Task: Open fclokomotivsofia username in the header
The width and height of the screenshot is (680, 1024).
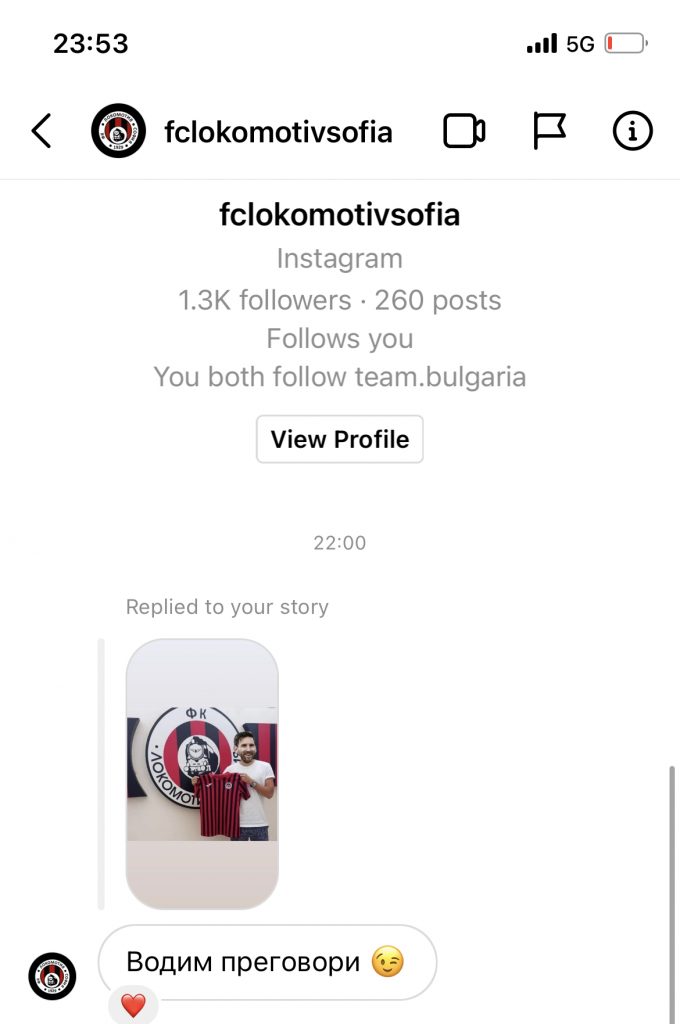Action: [x=278, y=132]
